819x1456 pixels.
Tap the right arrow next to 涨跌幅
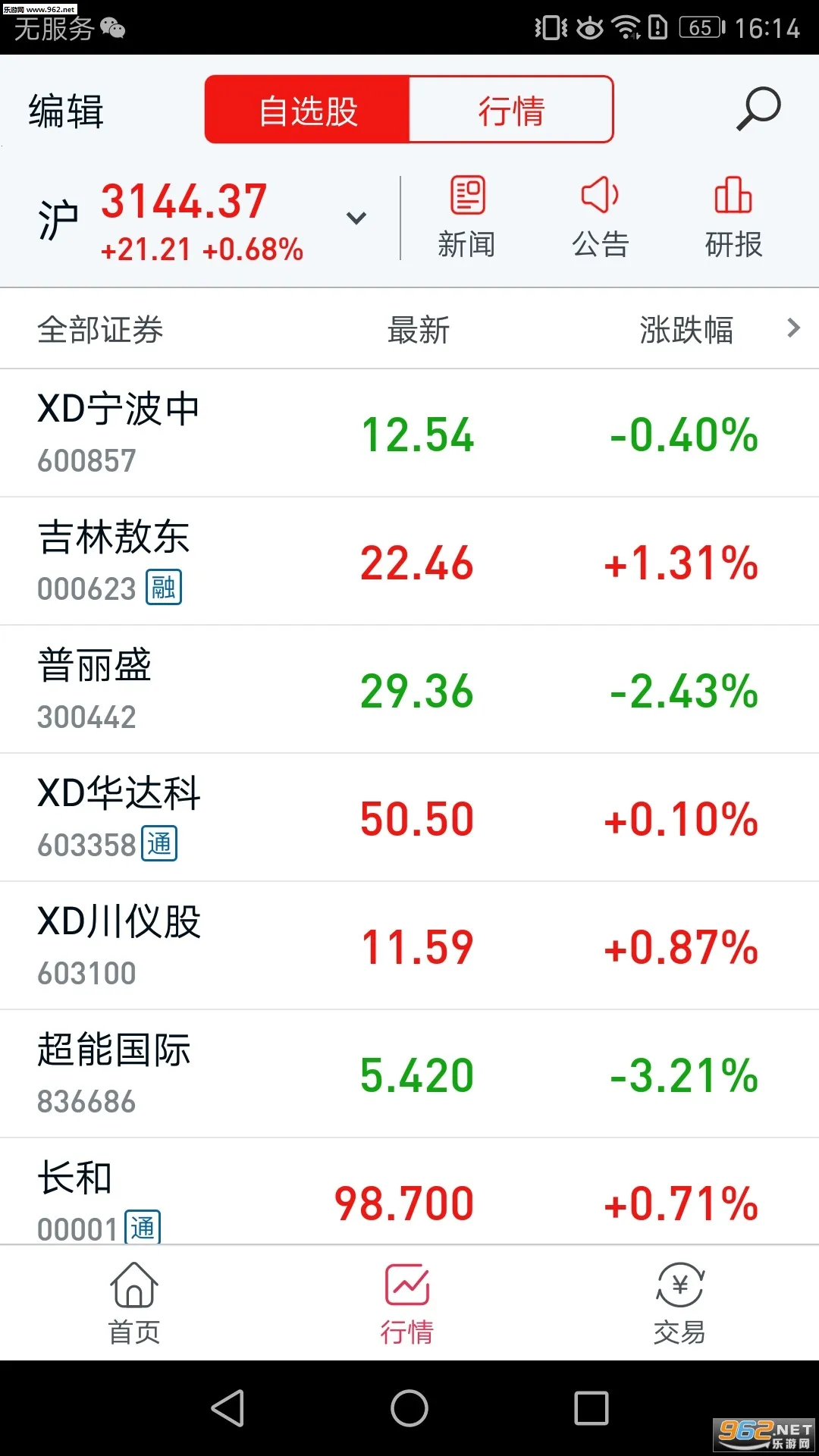point(793,328)
